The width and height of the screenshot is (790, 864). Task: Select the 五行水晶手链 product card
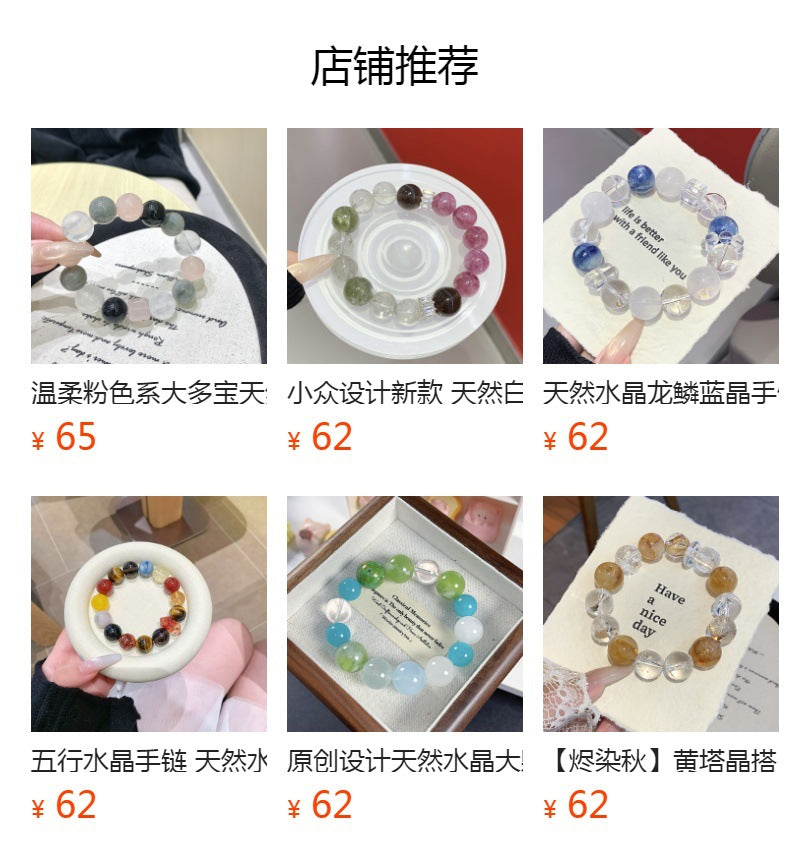[x=148, y=614]
